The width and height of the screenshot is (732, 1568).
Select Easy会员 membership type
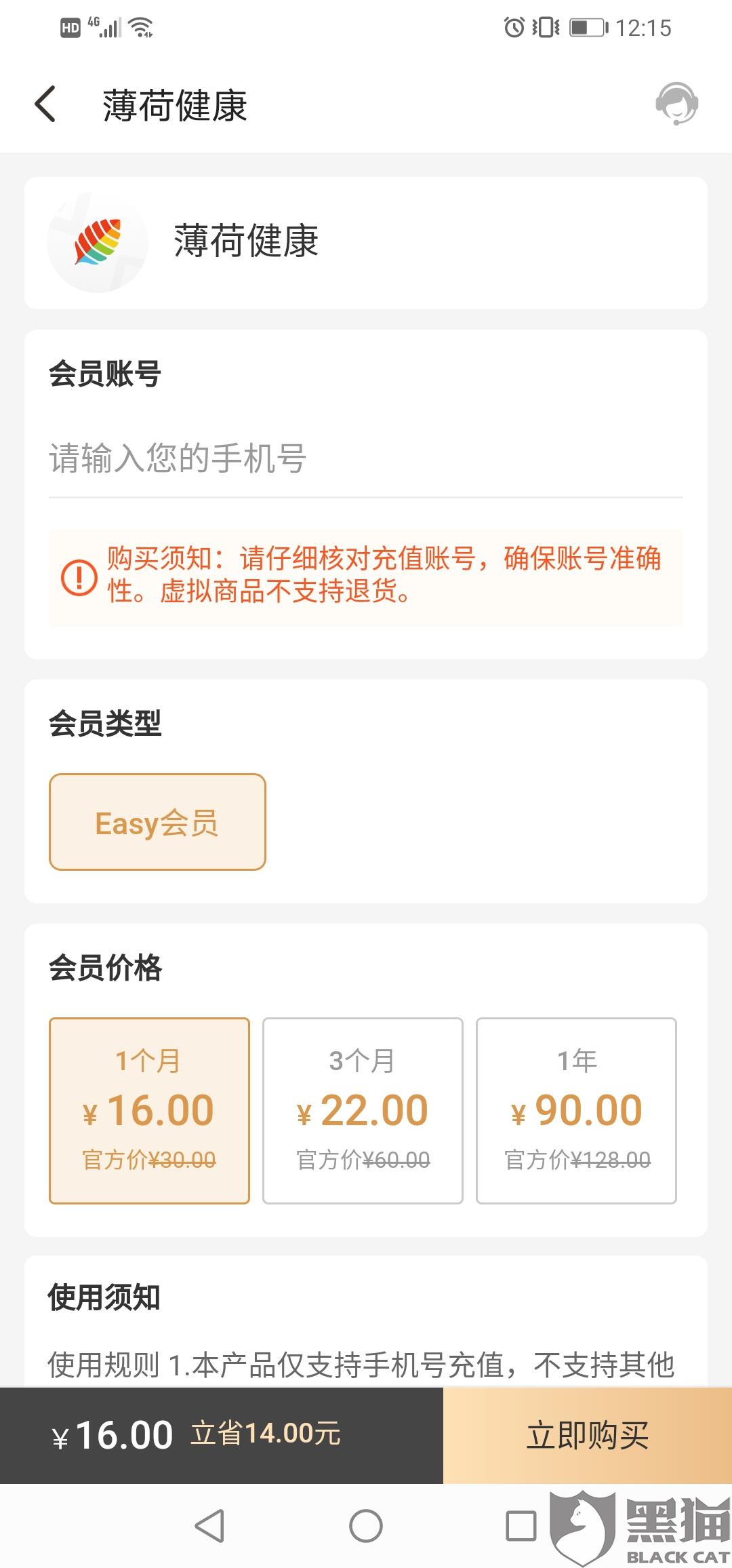coord(157,822)
